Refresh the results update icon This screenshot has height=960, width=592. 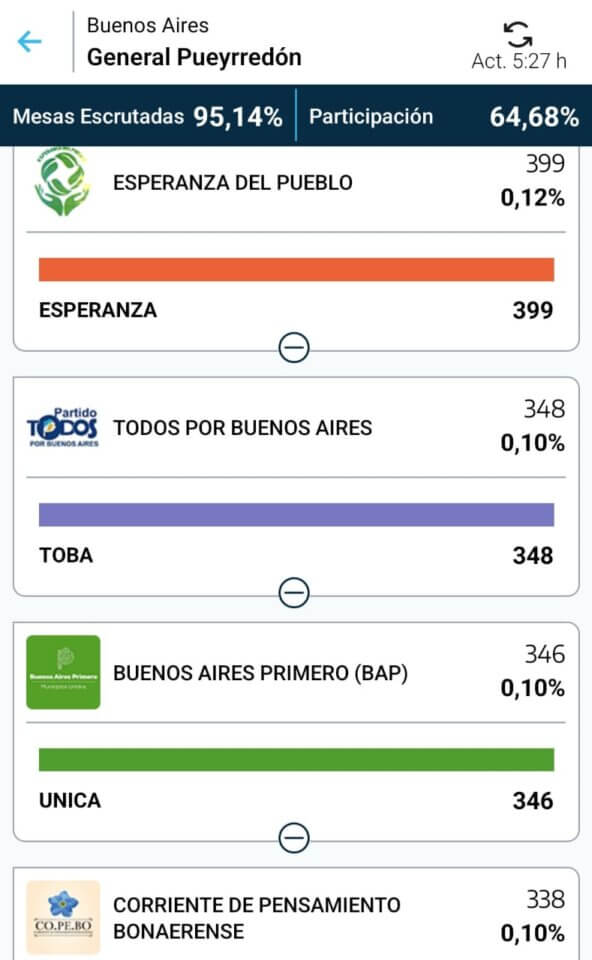click(518, 34)
